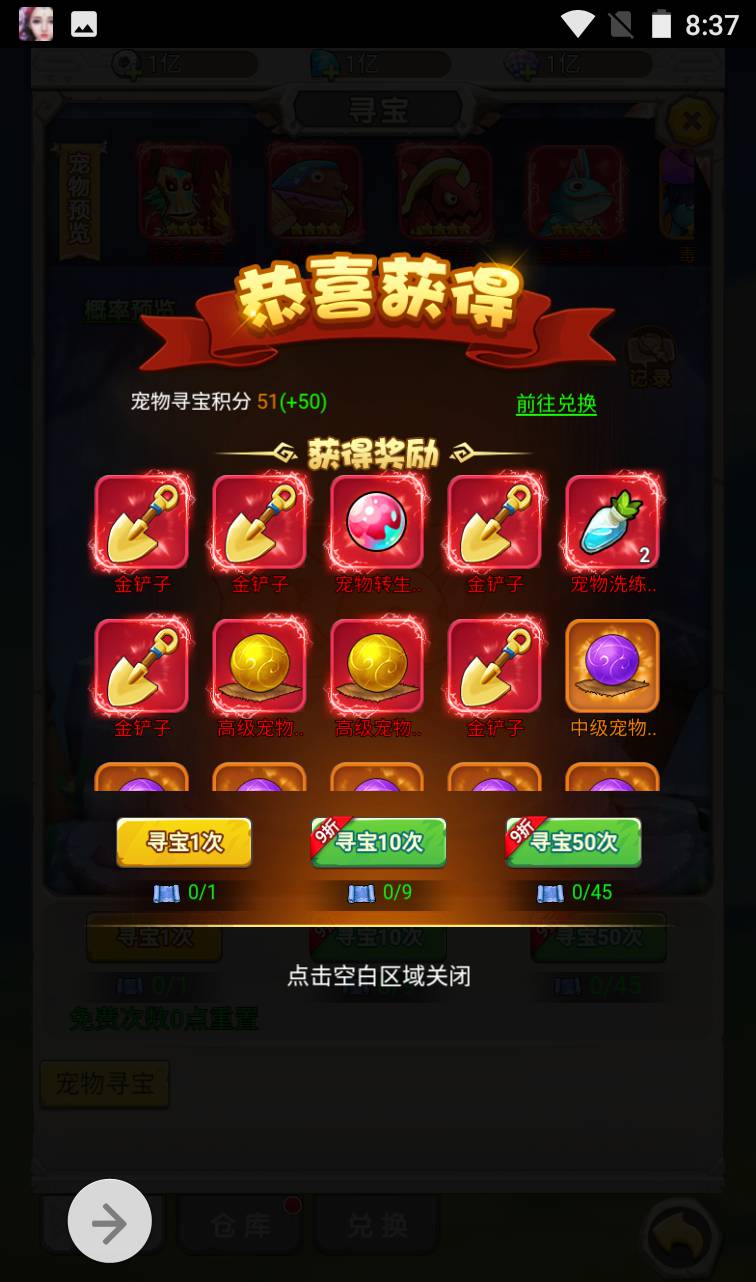The height and width of the screenshot is (1282, 756).
Task: Start a 寻宝10次 treasure hunt
Action: click(x=378, y=842)
